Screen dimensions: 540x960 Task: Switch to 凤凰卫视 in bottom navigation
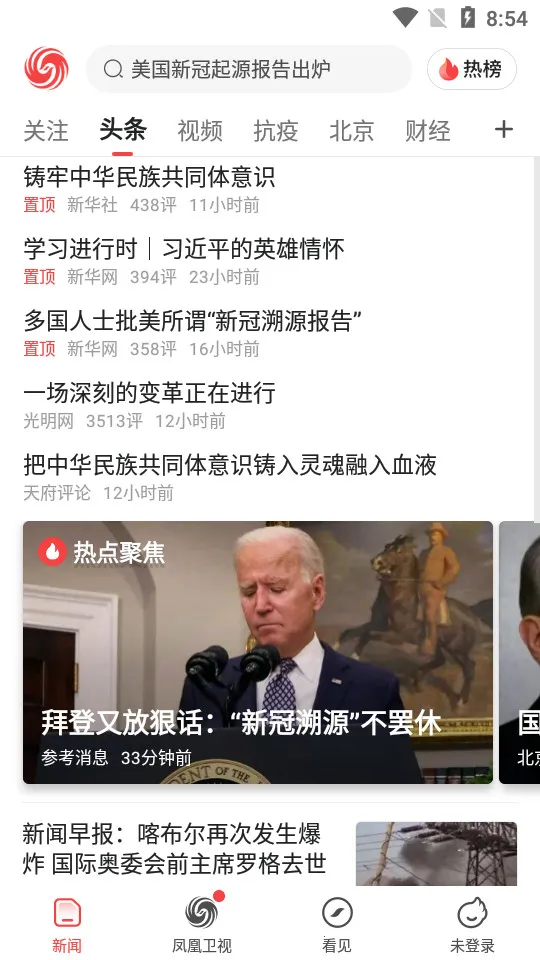tap(202, 924)
